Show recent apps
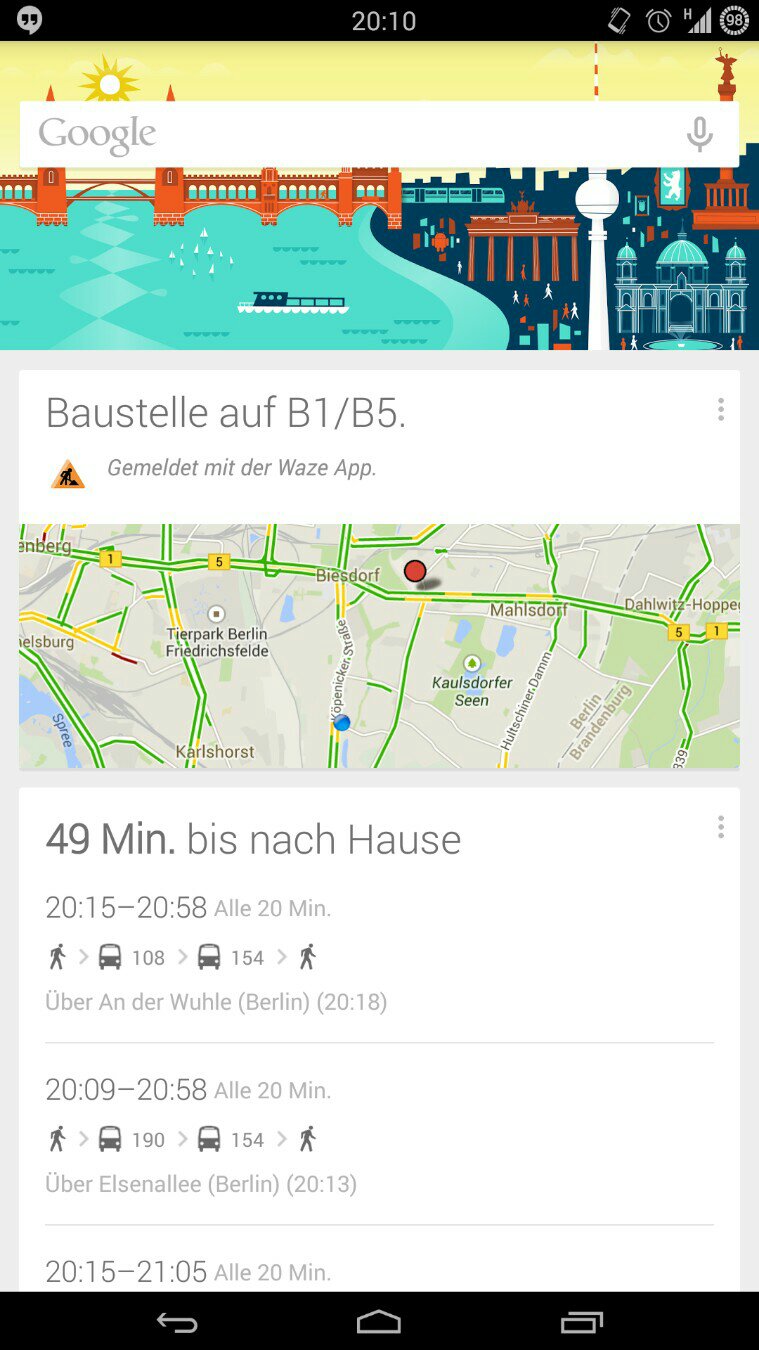This screenshot has height=1350, width=759. tap(581, 1322)
